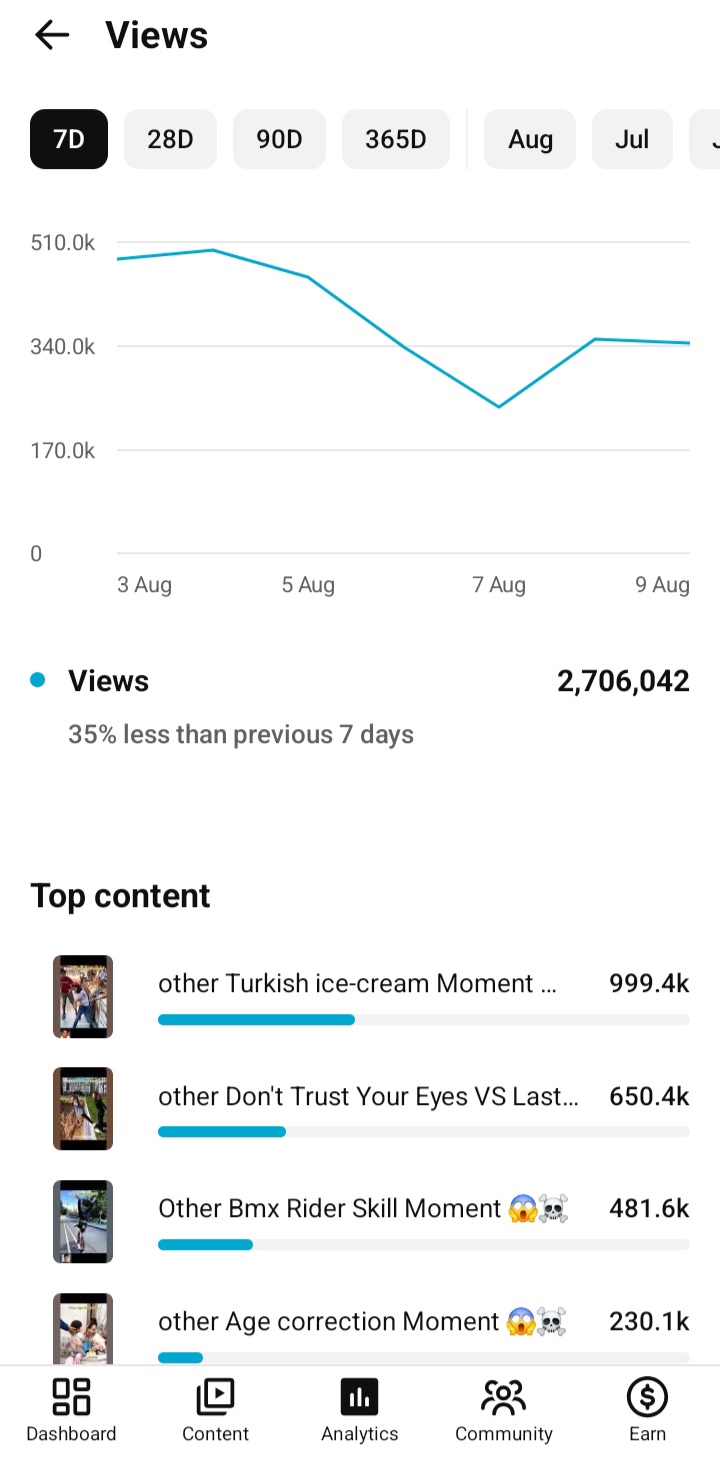Switch to the Dashboard tab
Viewport: 720px width, 1461px height.
(71, 1411)
